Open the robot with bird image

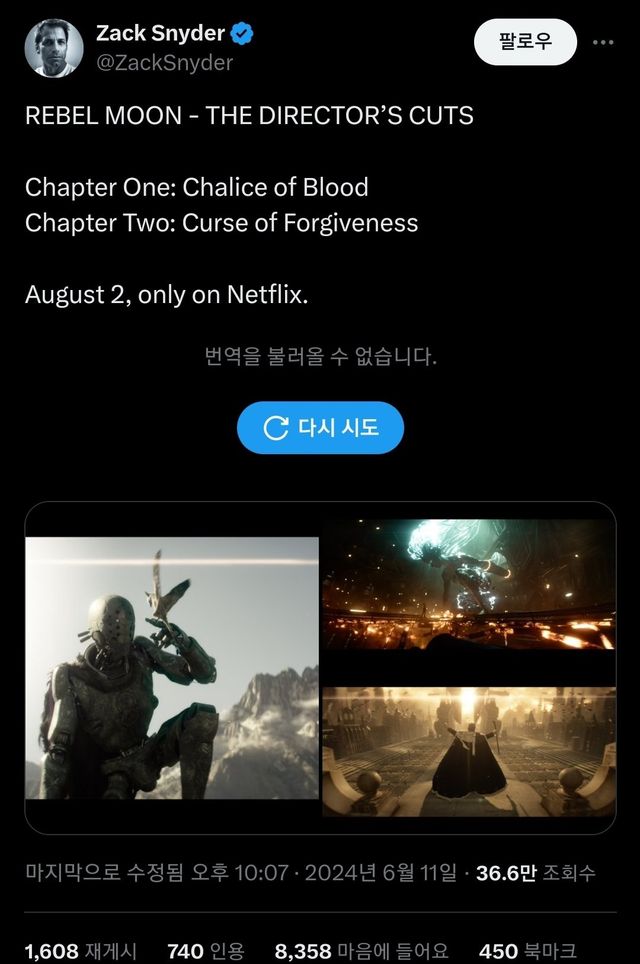[x=172, y=668]
